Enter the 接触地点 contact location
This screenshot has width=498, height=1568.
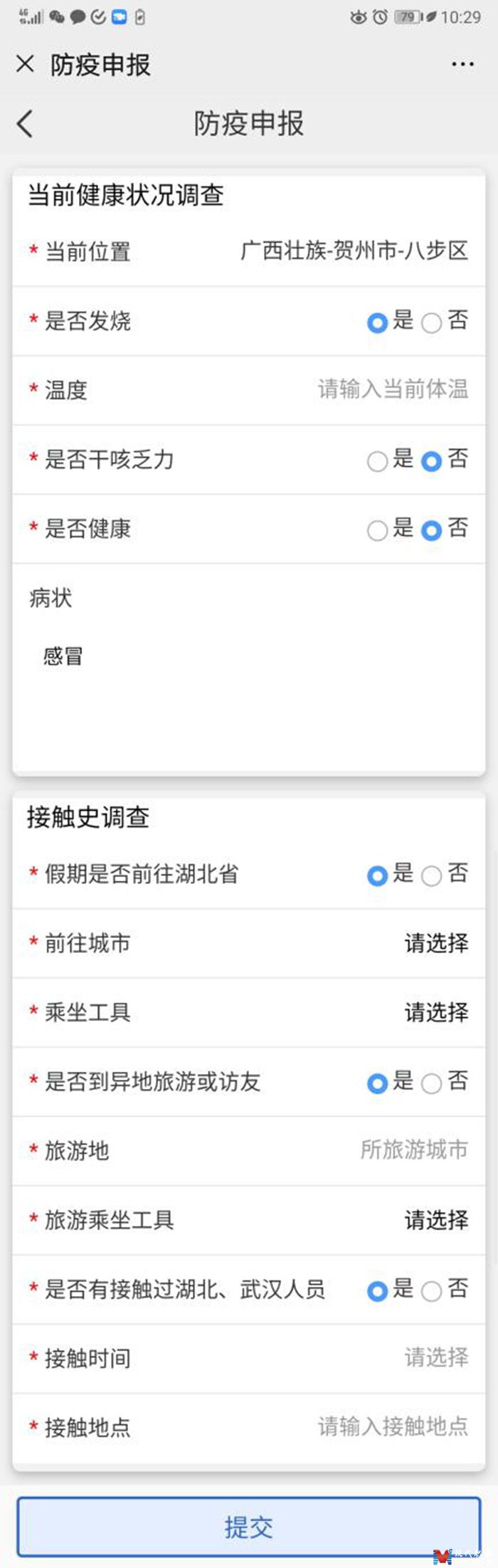392,1426
